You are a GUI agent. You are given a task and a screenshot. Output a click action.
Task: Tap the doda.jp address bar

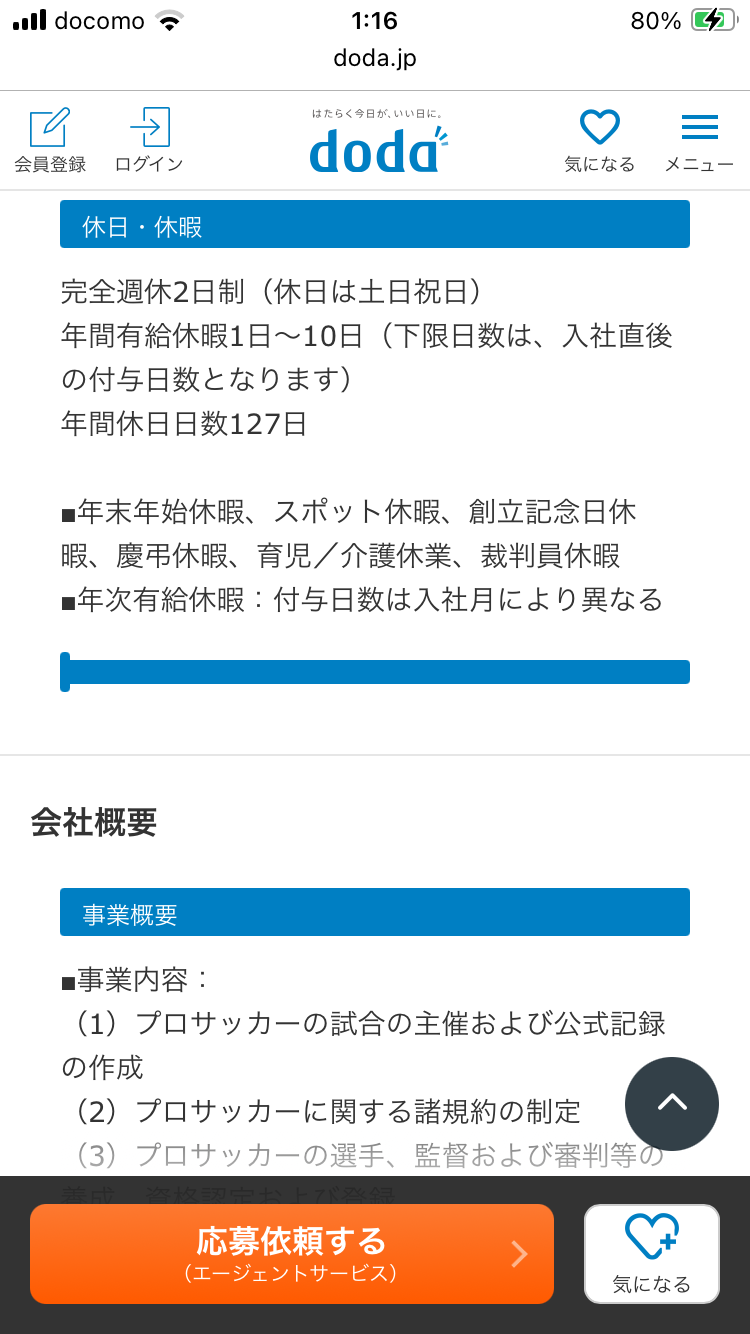[375, 59]
